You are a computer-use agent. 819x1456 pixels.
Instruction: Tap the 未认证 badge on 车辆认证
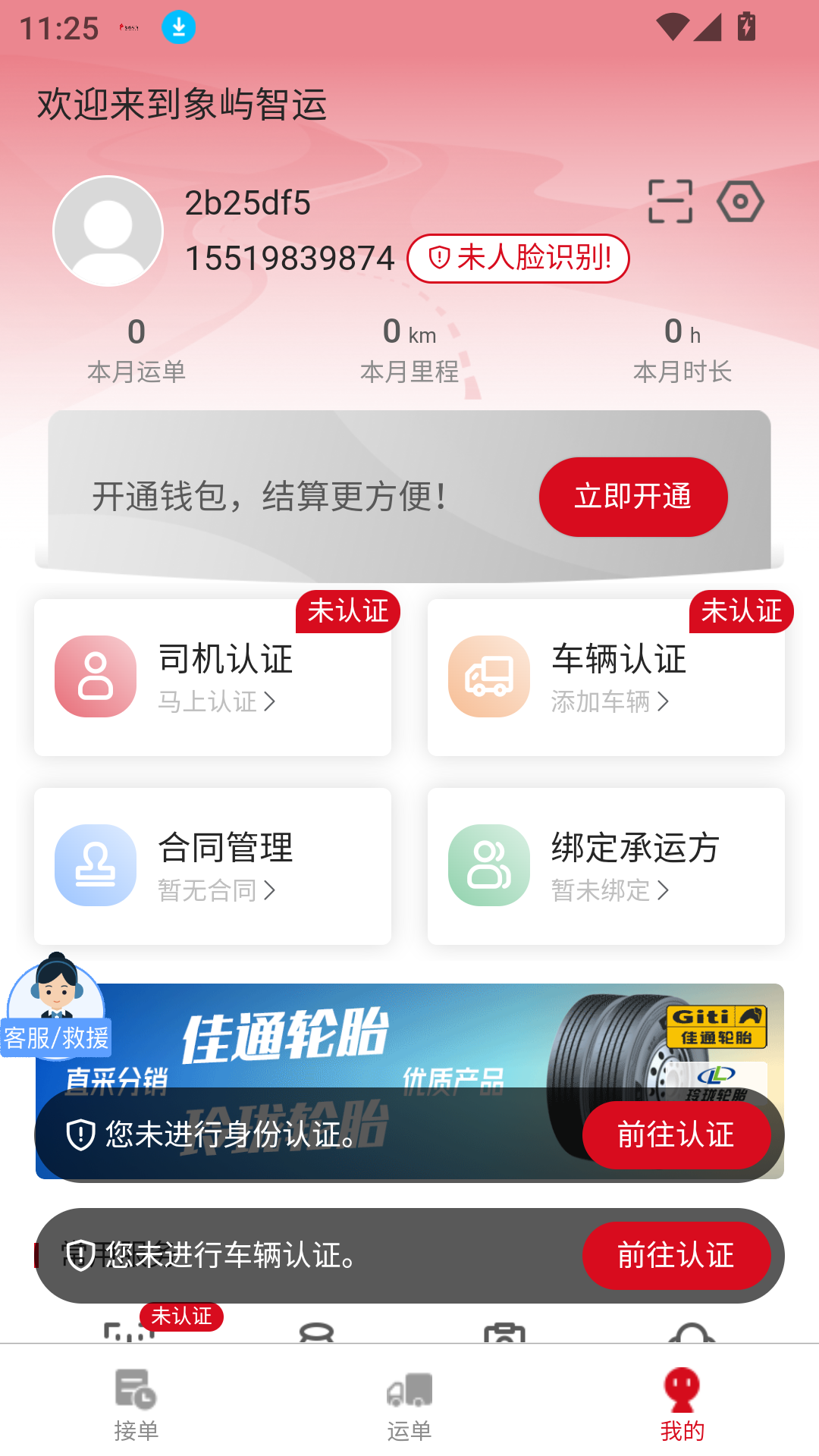tap(742, 611)
